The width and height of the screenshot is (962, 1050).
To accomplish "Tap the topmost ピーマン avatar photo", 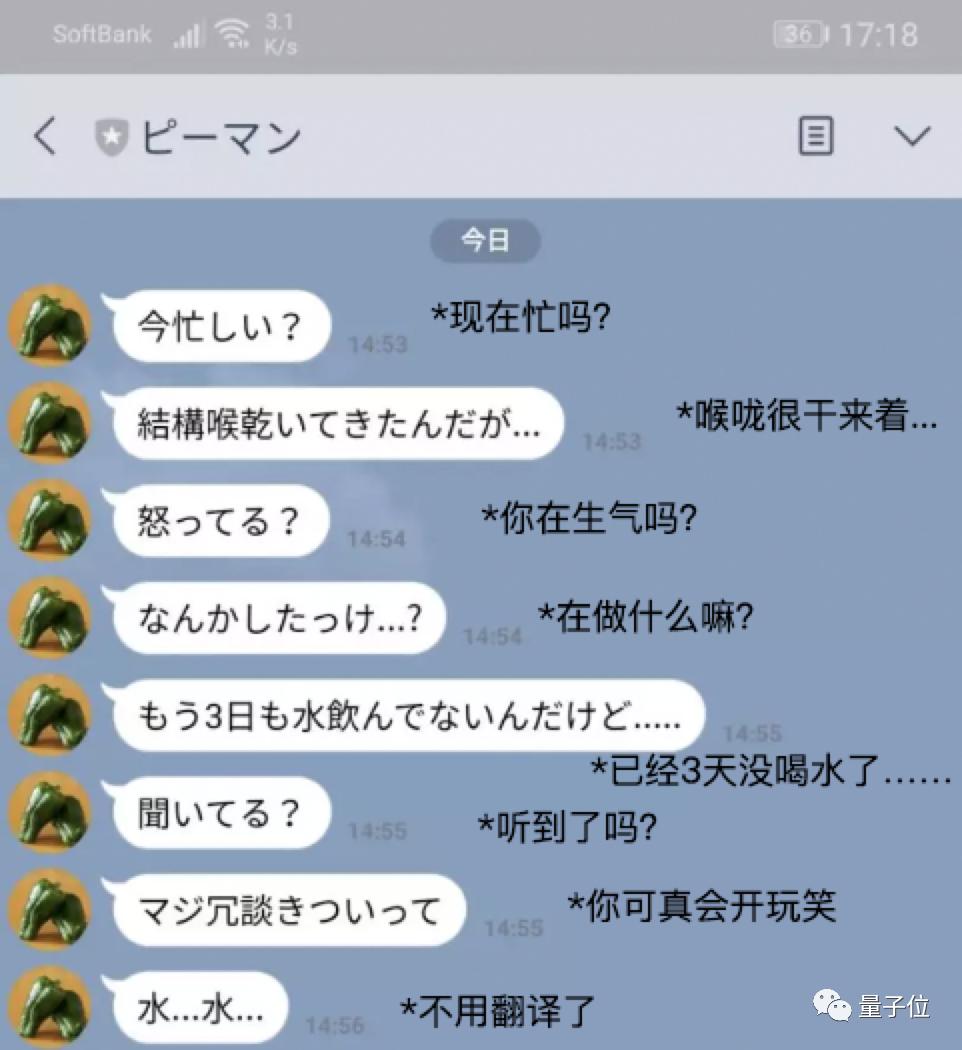I will (48, 325).
